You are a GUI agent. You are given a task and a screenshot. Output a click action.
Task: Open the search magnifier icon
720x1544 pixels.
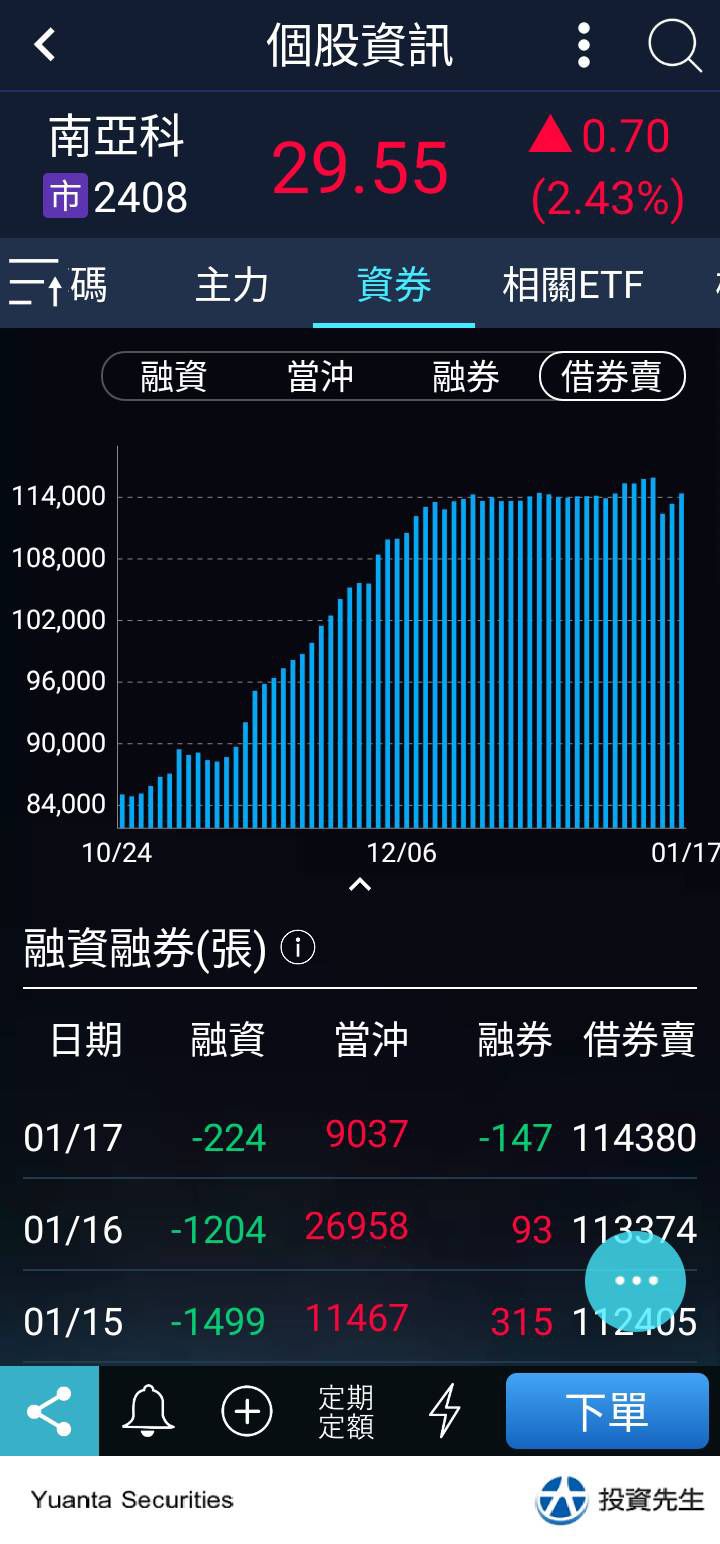click(x=674, y=46)
